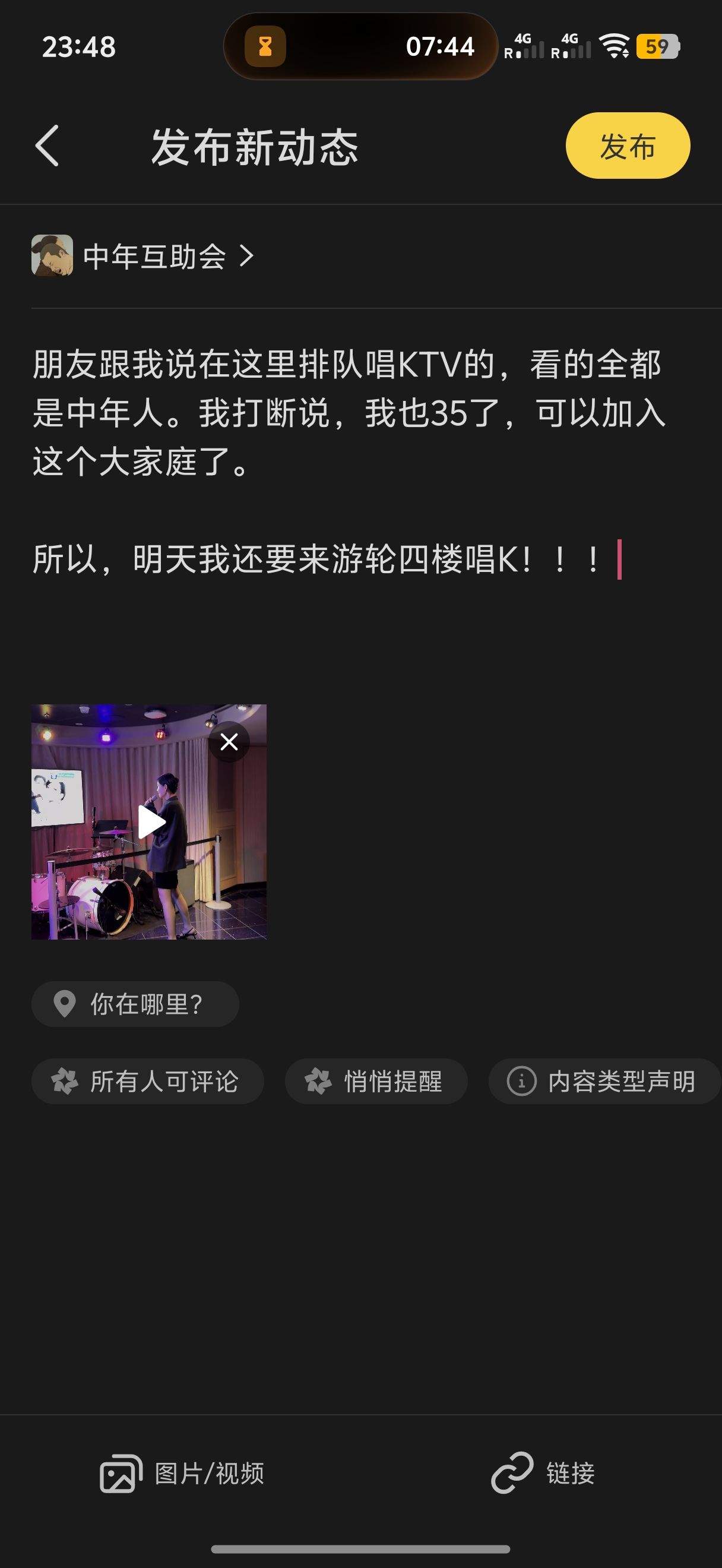Go back from the new post screen
This screenshot has height=1568, width=722.
coord(47,146)
